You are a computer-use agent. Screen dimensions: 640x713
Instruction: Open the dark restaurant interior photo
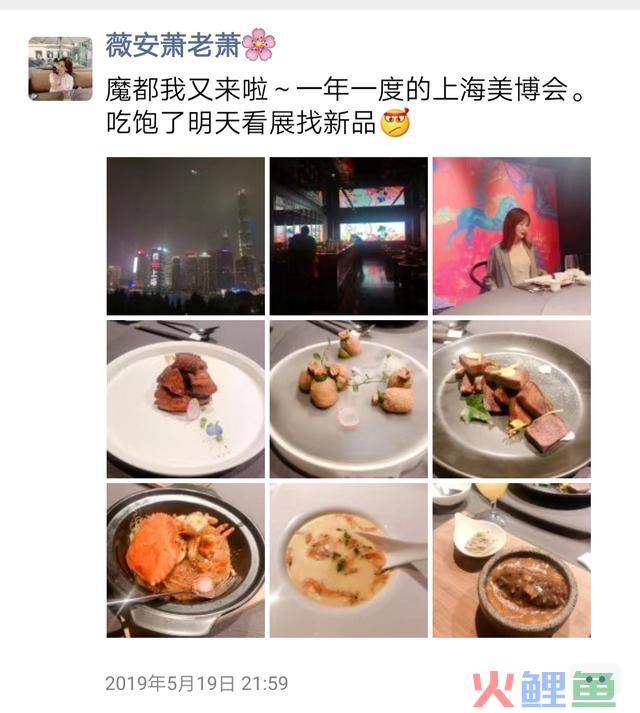[348, 236]
